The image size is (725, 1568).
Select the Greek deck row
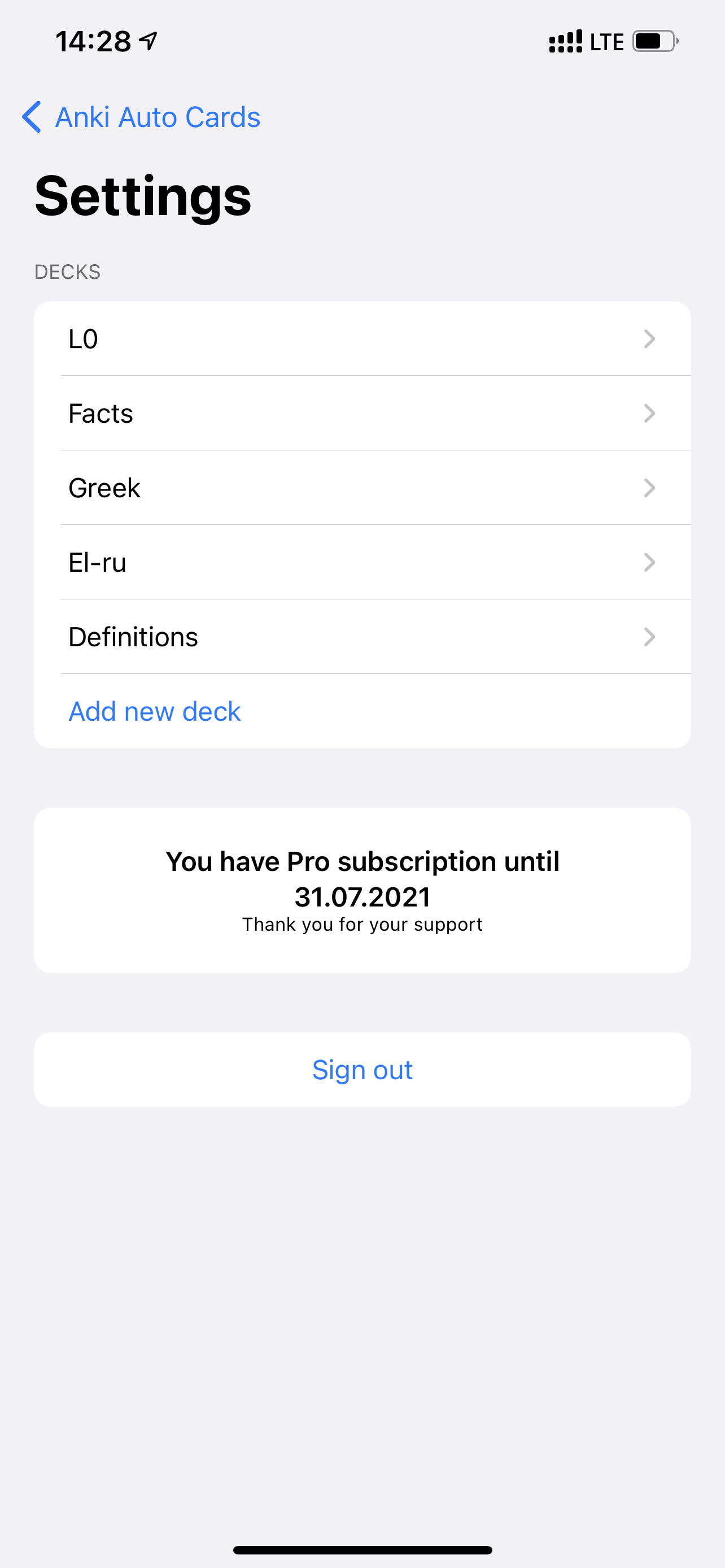tap(362, 488)
